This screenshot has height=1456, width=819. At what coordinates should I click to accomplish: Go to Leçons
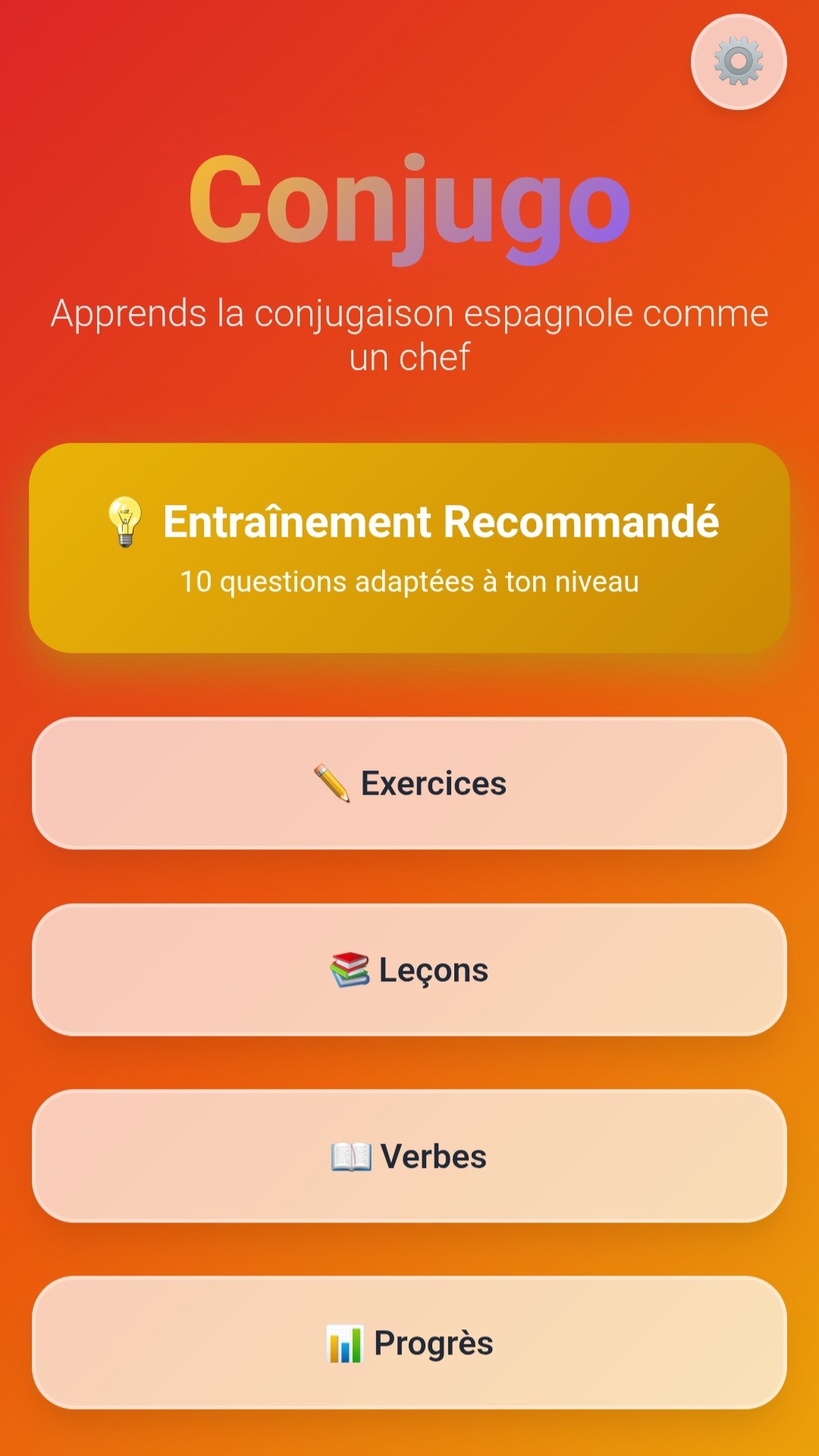[409, 969]
